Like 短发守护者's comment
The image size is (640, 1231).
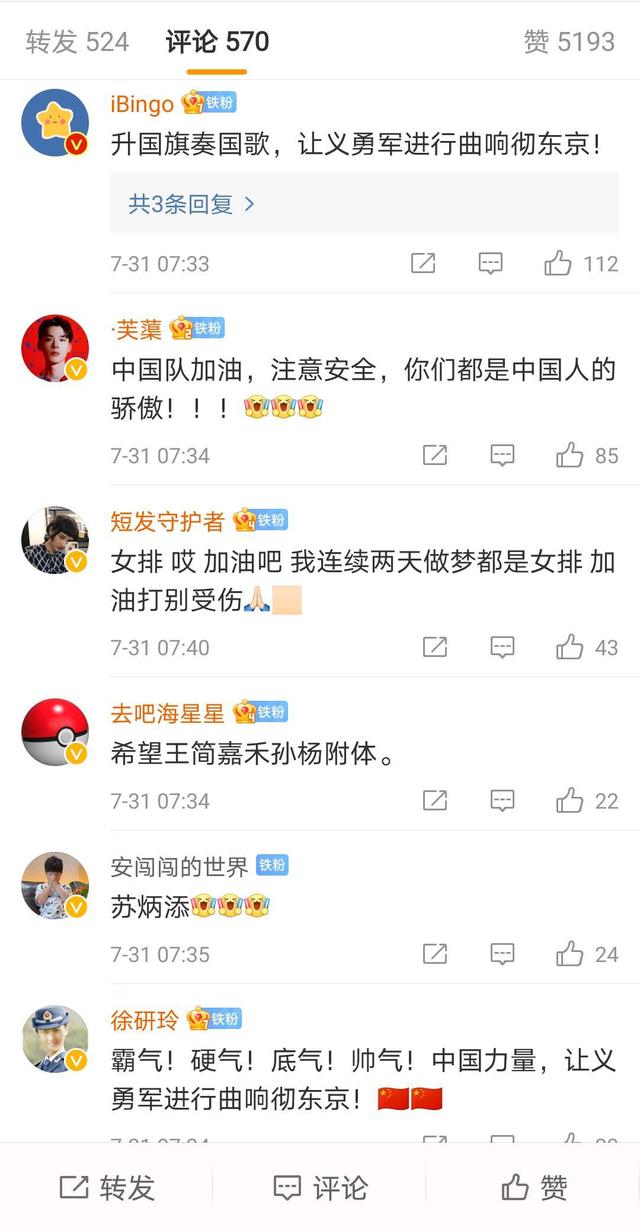pyautogui.click(x=587, y=648)
